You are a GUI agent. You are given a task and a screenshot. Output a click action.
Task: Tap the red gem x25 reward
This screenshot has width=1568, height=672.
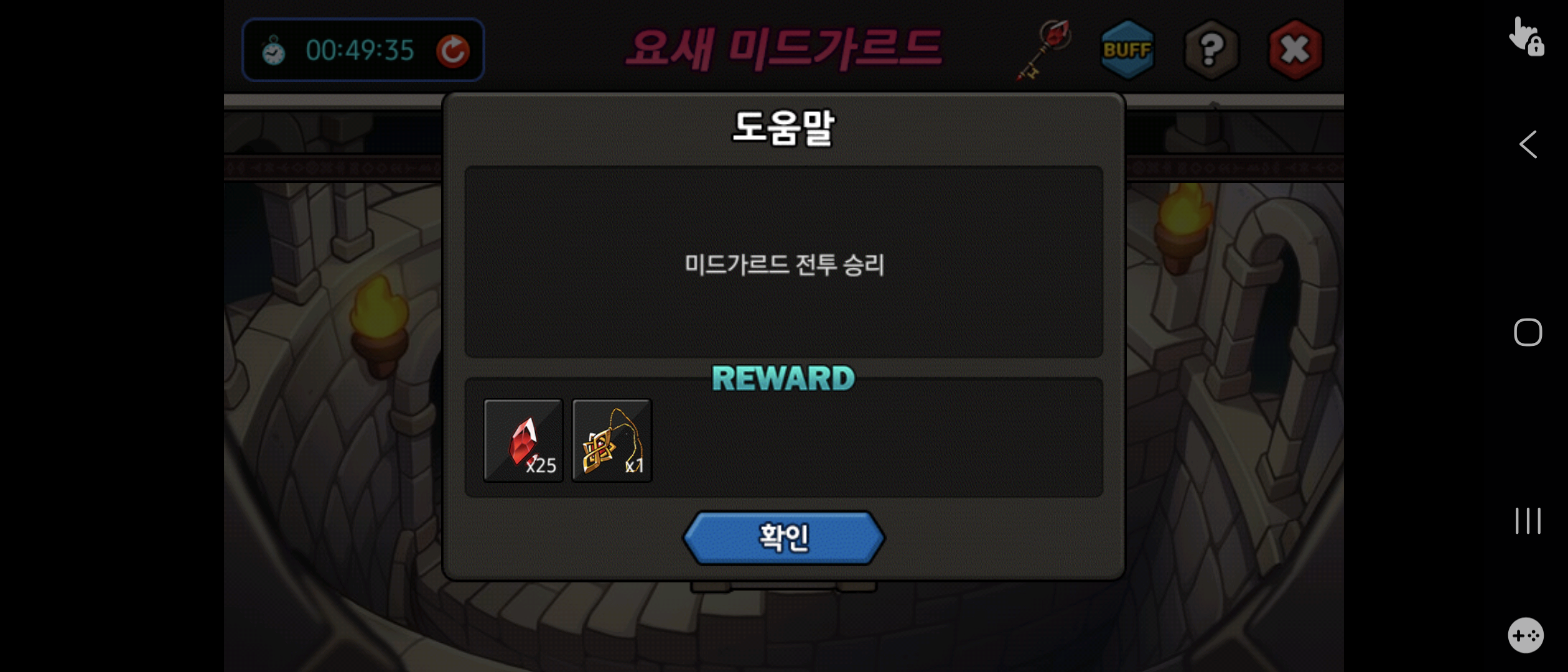coord(523,441)
